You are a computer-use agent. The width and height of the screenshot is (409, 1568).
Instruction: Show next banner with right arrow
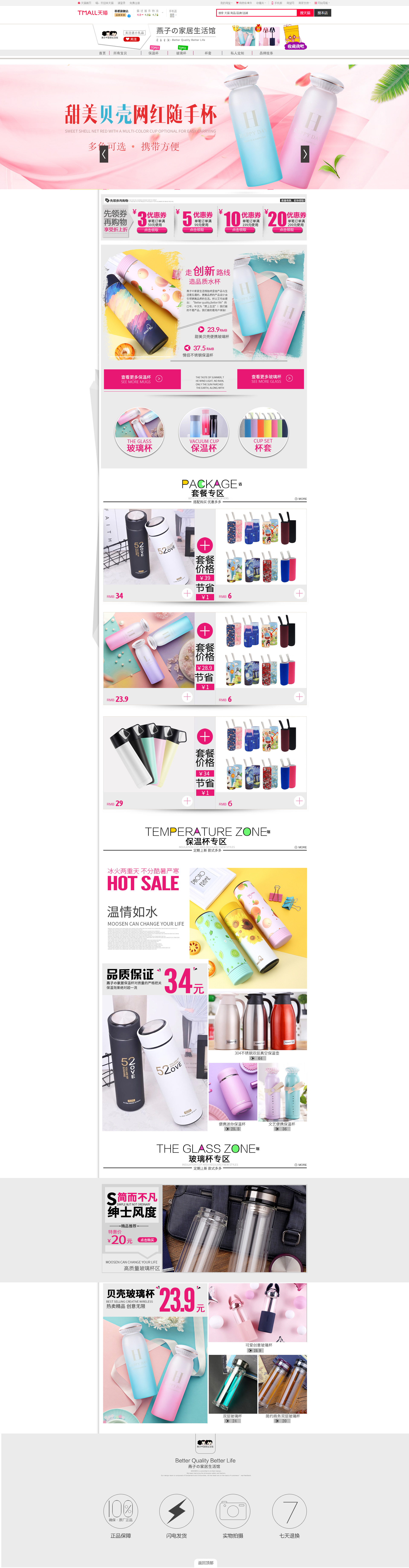304,154
